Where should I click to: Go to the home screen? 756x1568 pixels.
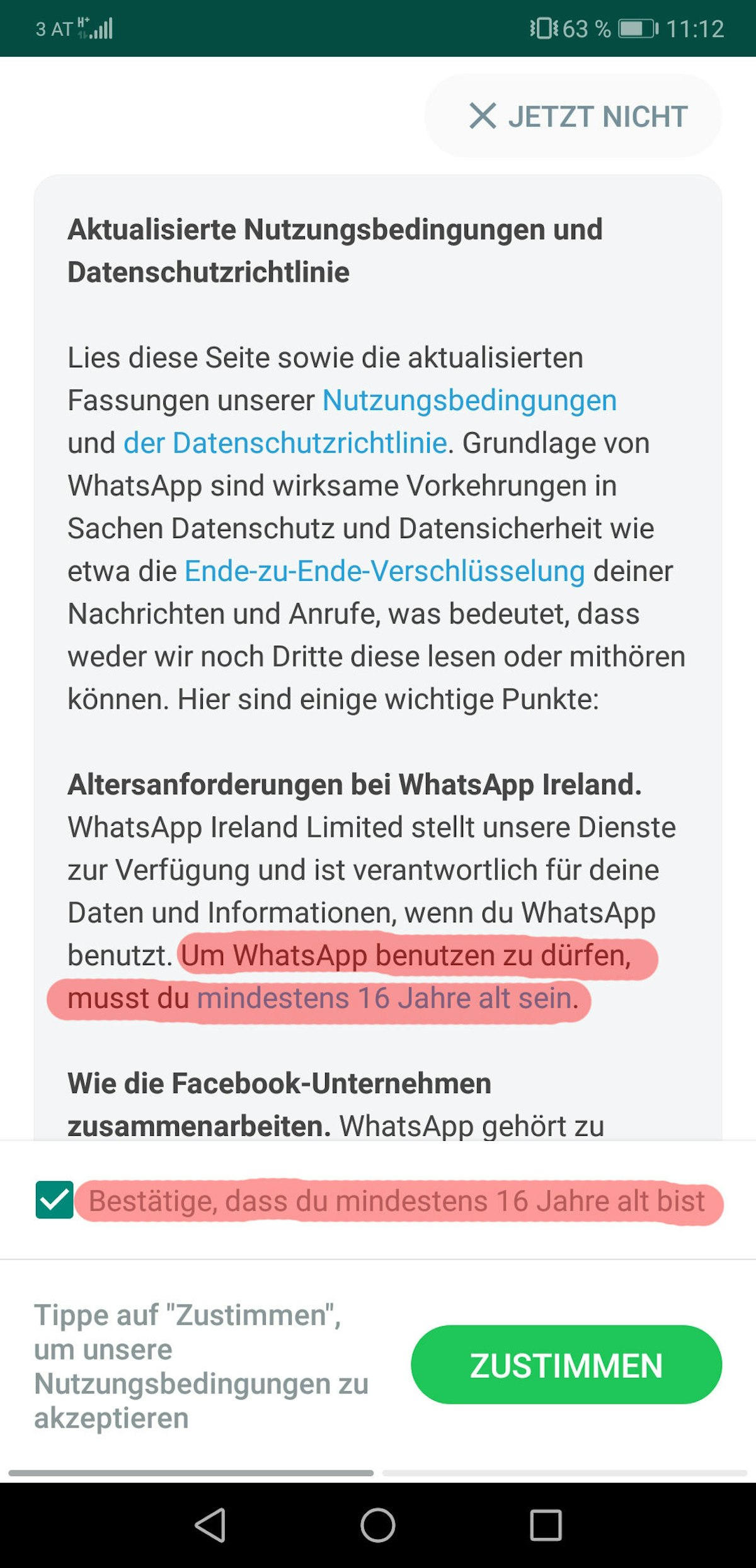click(x=378, y=1525)
